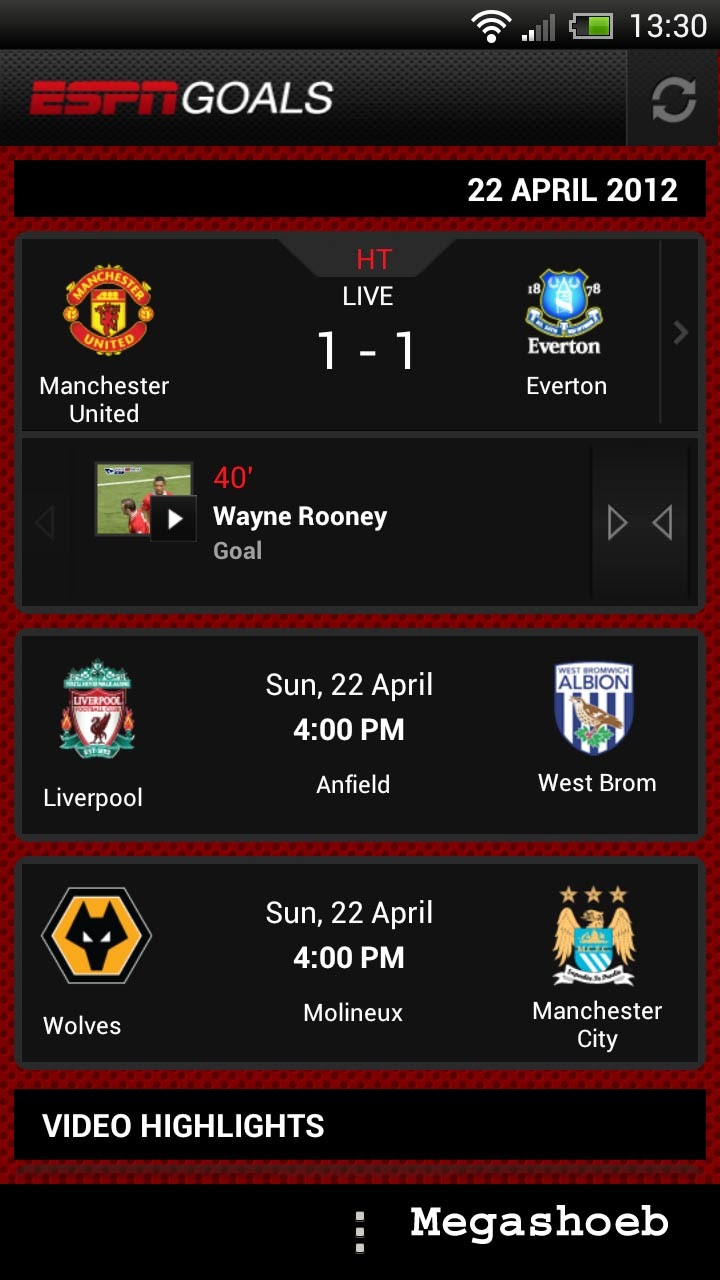Image resolution: width=720 pixels, height=1280 pixels.
Task: Go to the next goal clip
Action: (x=617, y=522)
